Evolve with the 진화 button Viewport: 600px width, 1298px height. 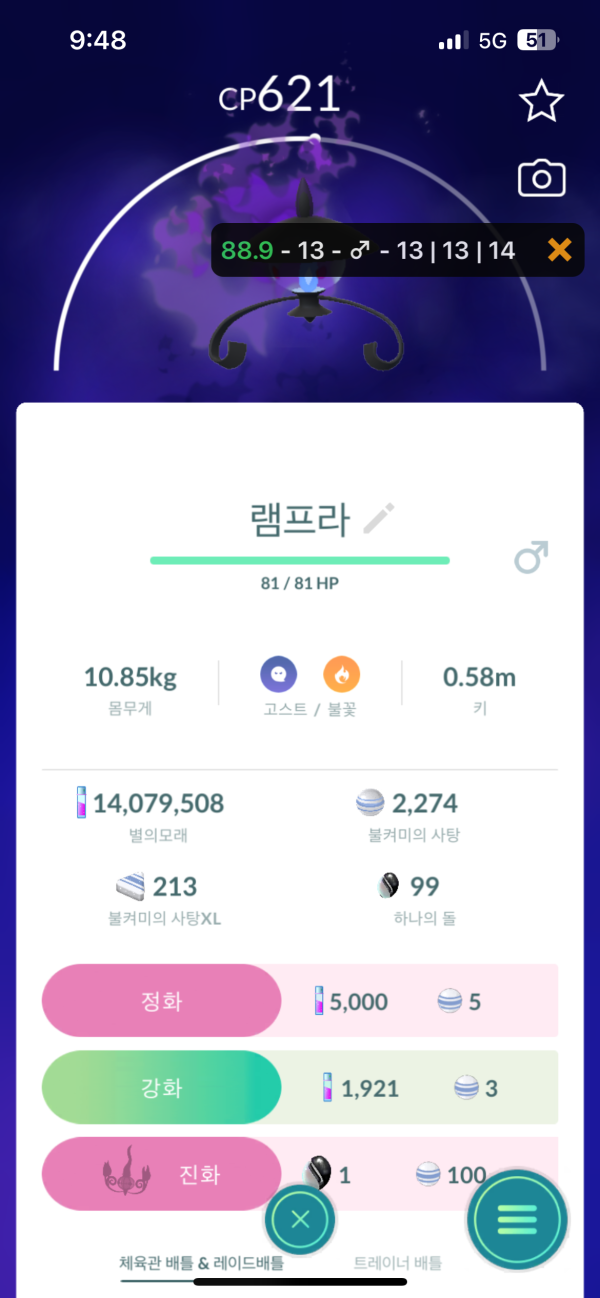point(161,1174)
